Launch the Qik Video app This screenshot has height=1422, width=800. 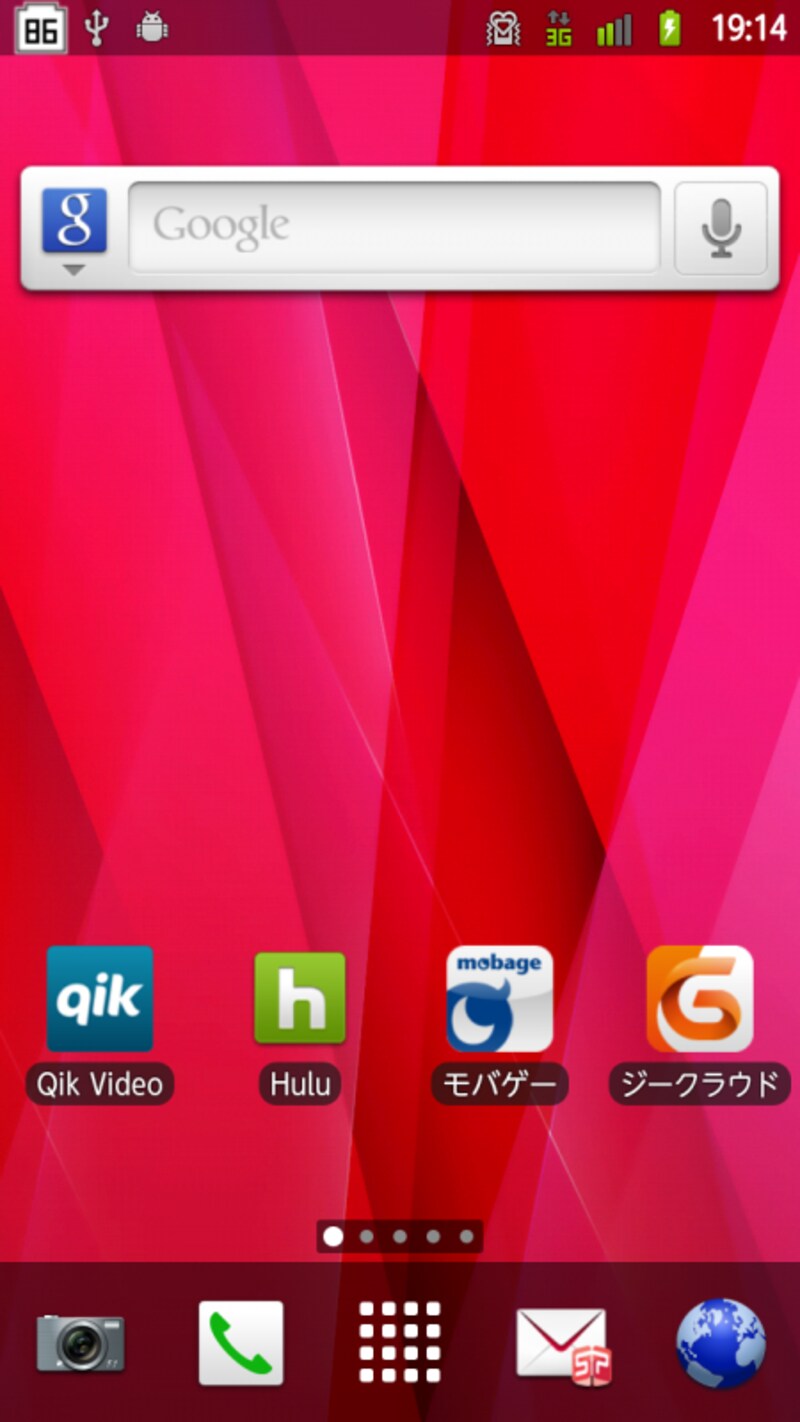click(x=100, y=1000)
